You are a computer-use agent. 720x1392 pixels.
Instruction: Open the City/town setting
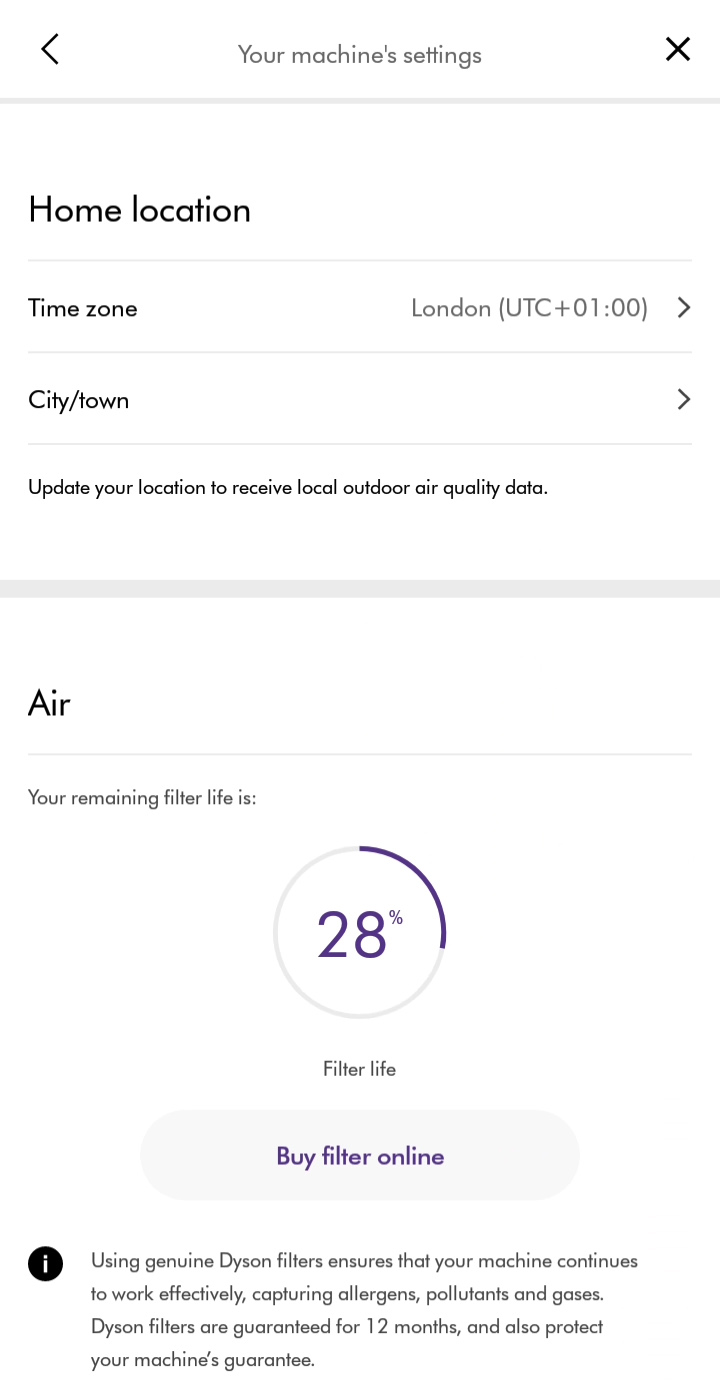click(x=360, y=399)
